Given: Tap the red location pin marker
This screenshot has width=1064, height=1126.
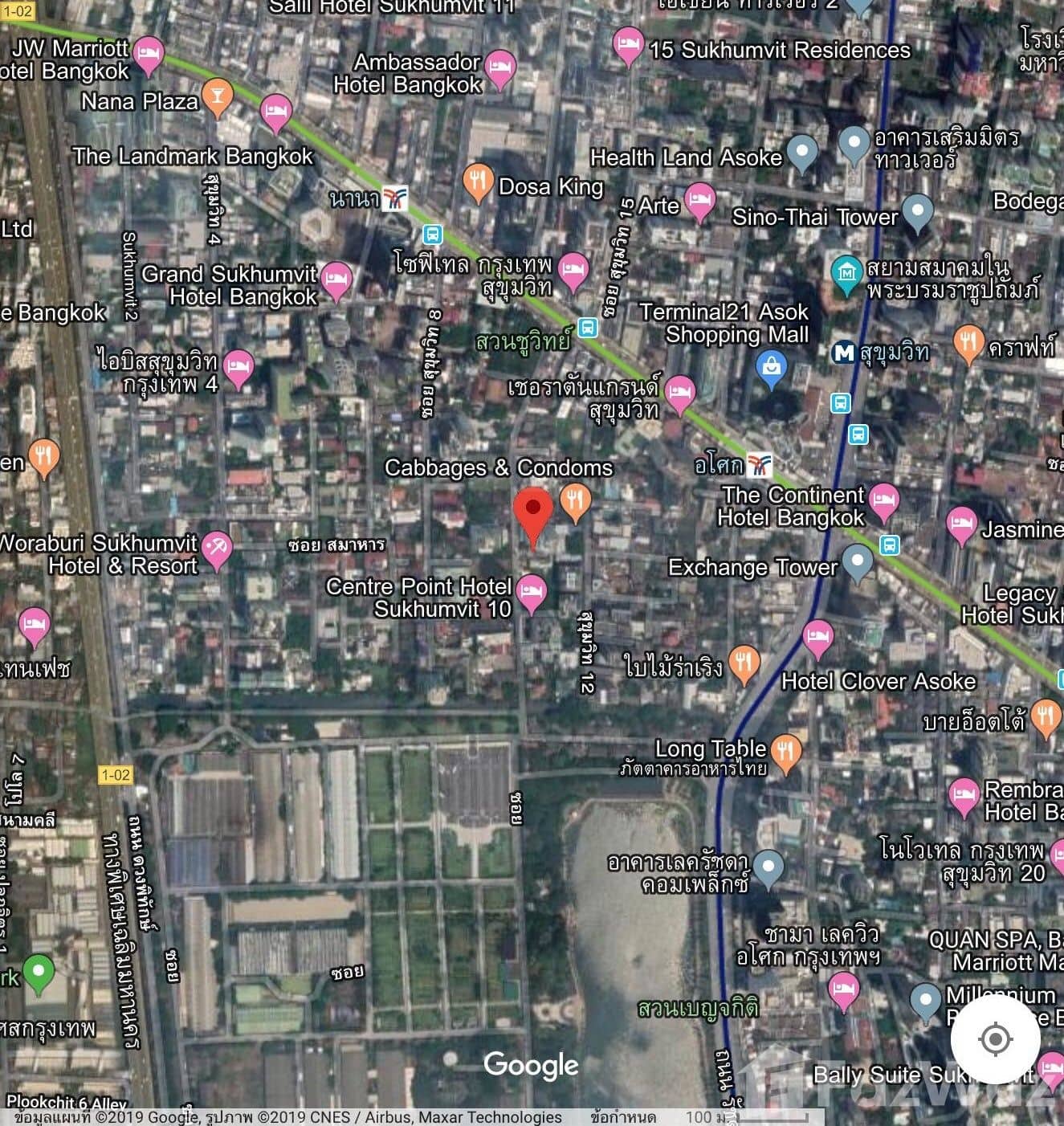Looking at the screenshot, I should (532, 513).
